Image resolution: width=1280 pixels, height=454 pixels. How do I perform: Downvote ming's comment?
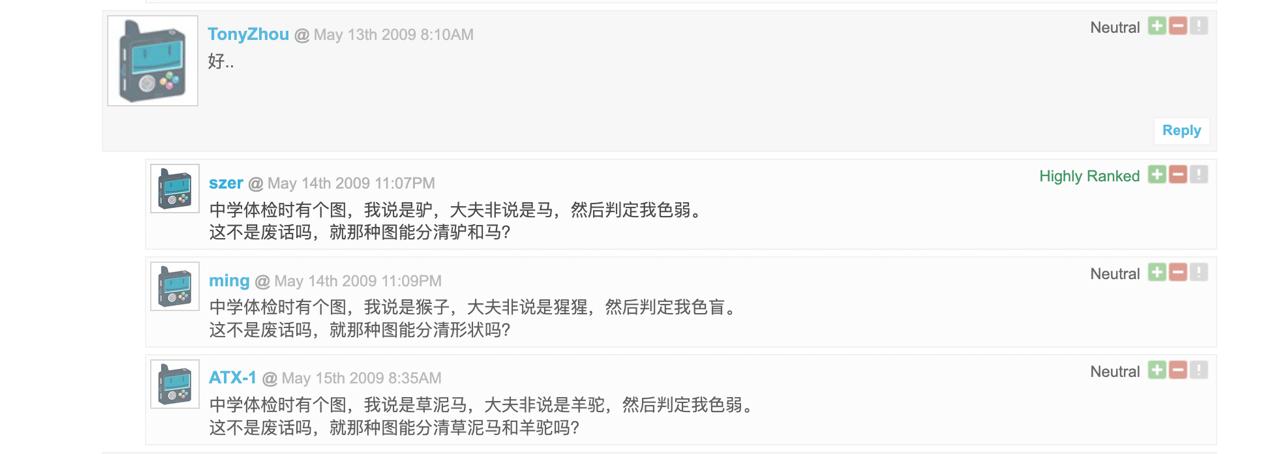click(1178, 272)
